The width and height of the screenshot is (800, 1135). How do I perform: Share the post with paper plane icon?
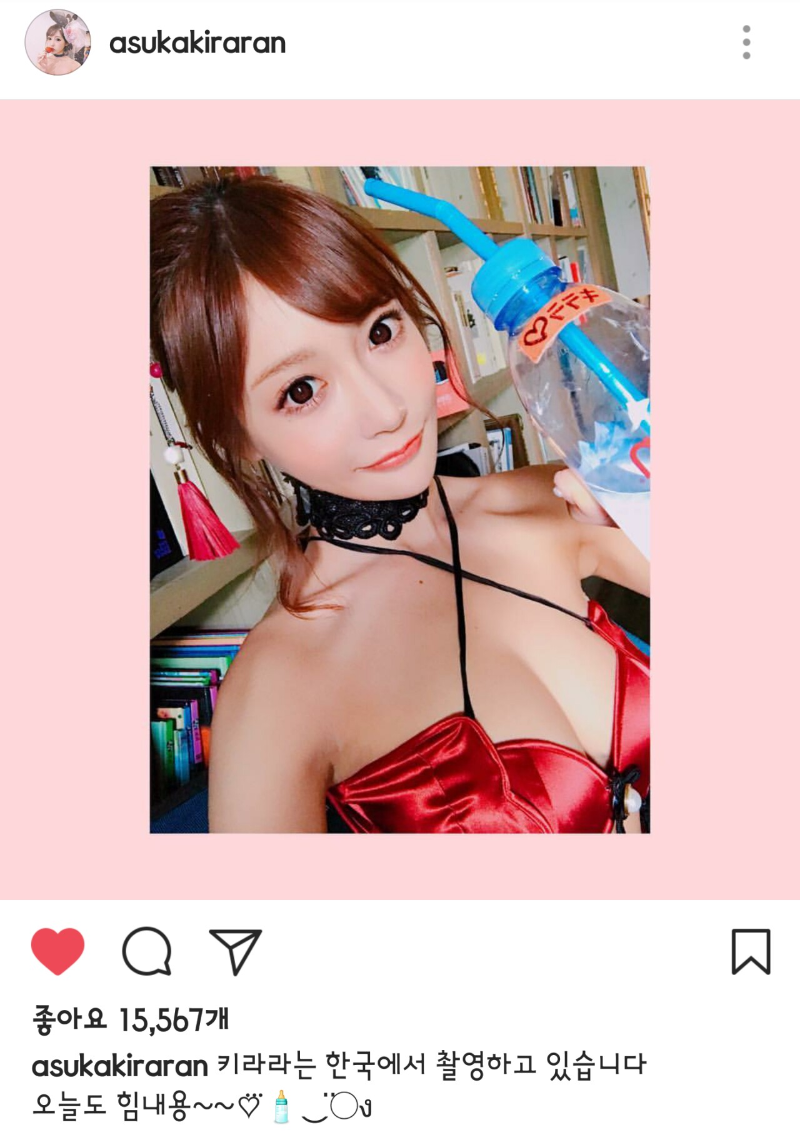(235, 951)
